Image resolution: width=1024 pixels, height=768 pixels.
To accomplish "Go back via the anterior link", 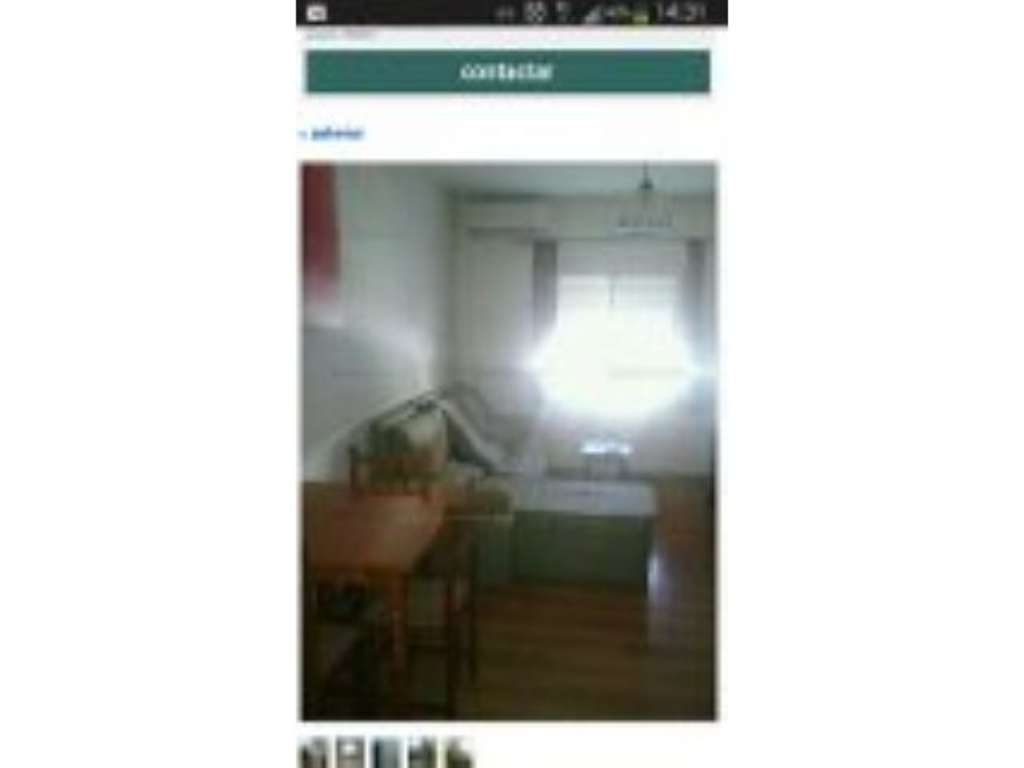I will click(x=332, y=133).
